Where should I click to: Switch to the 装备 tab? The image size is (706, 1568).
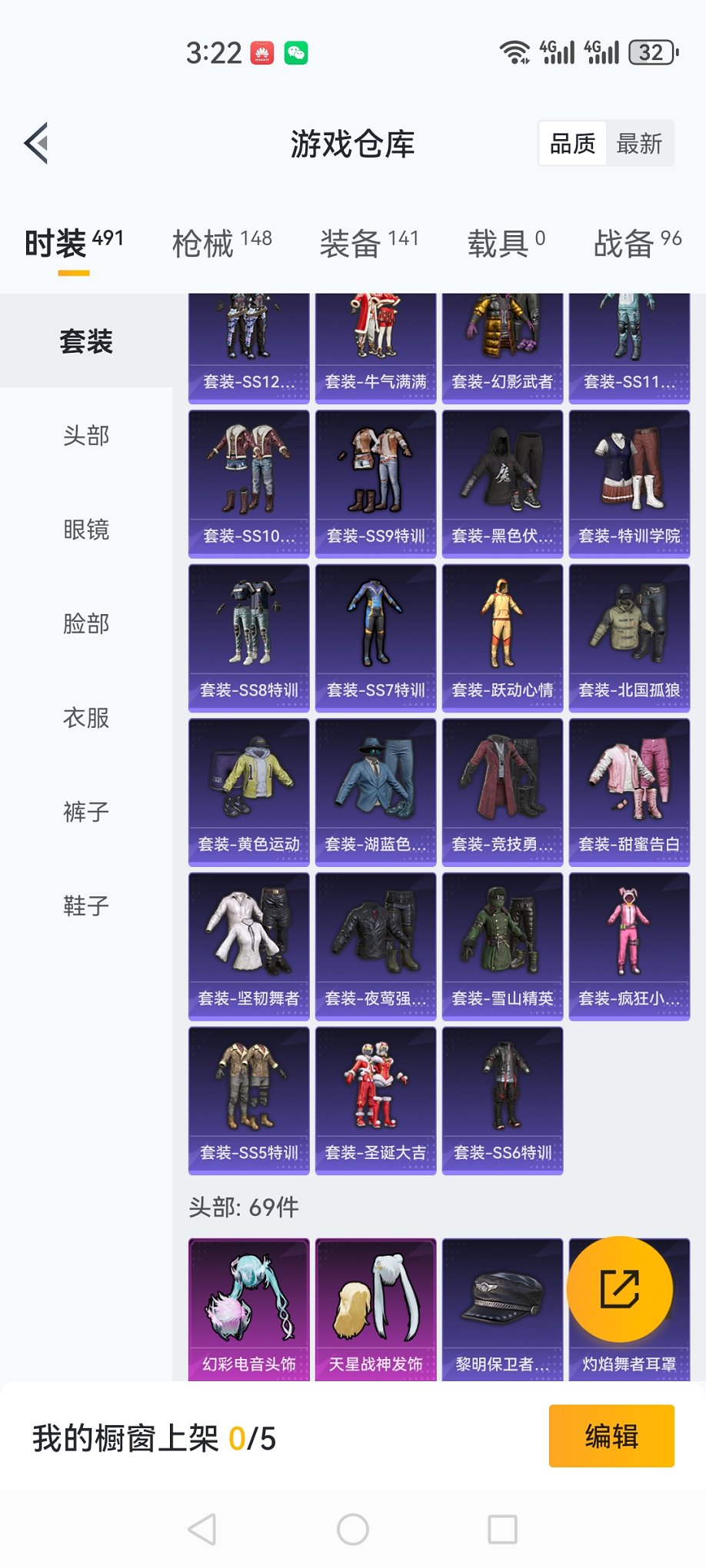(368, 243)
